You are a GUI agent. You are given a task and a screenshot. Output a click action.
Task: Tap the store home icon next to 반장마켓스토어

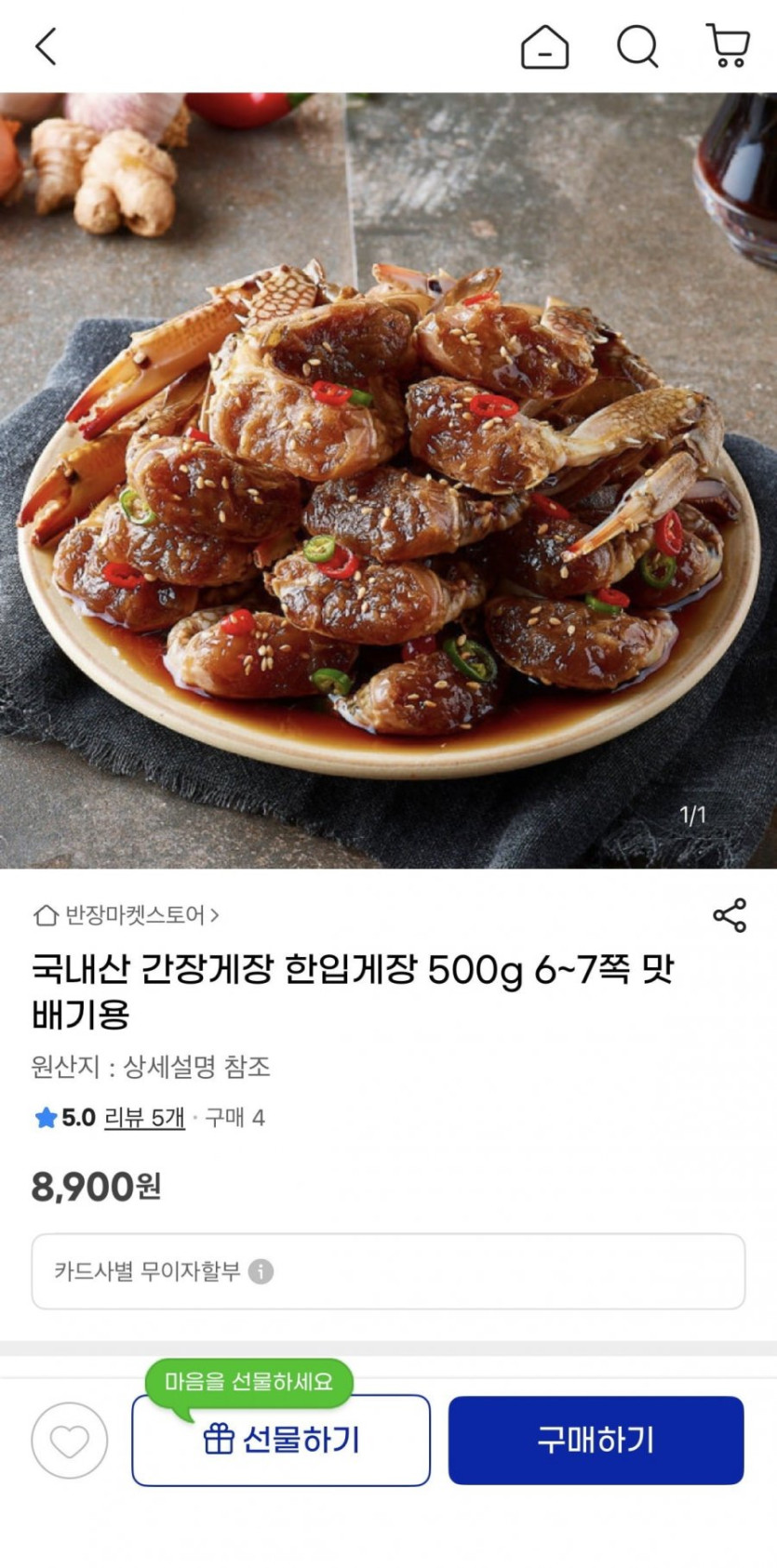[x=44, y=915]
